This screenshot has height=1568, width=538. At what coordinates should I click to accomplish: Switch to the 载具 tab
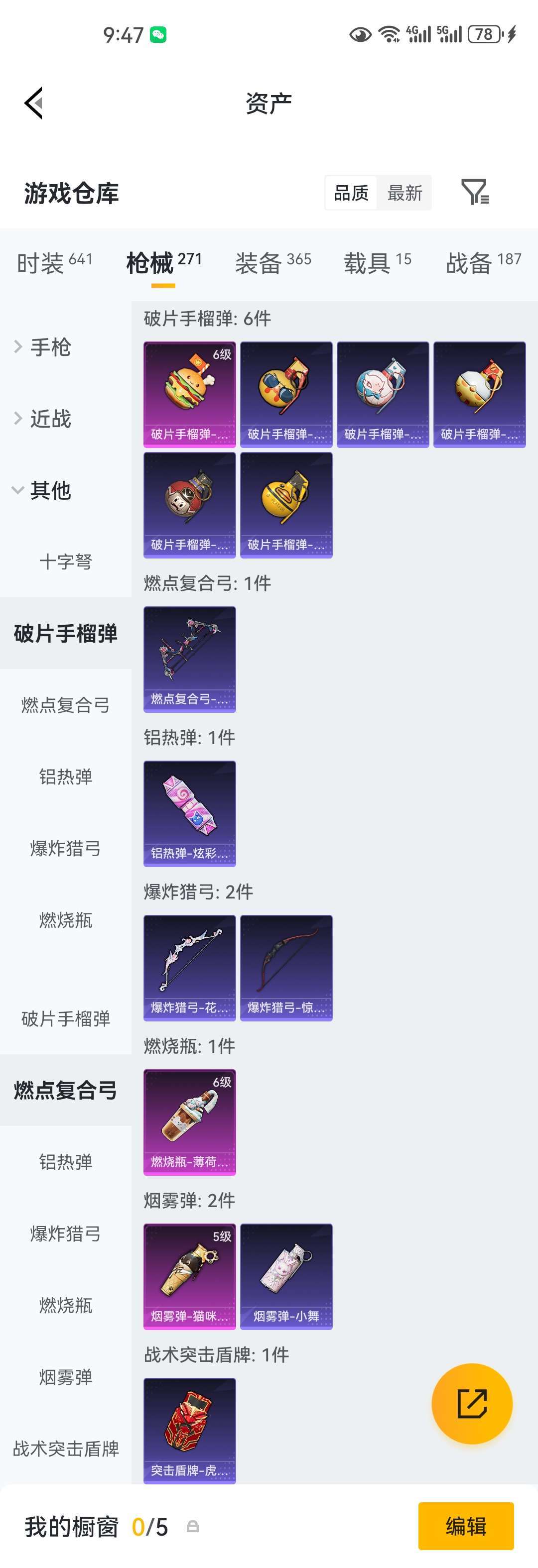(x=377, y=263)
